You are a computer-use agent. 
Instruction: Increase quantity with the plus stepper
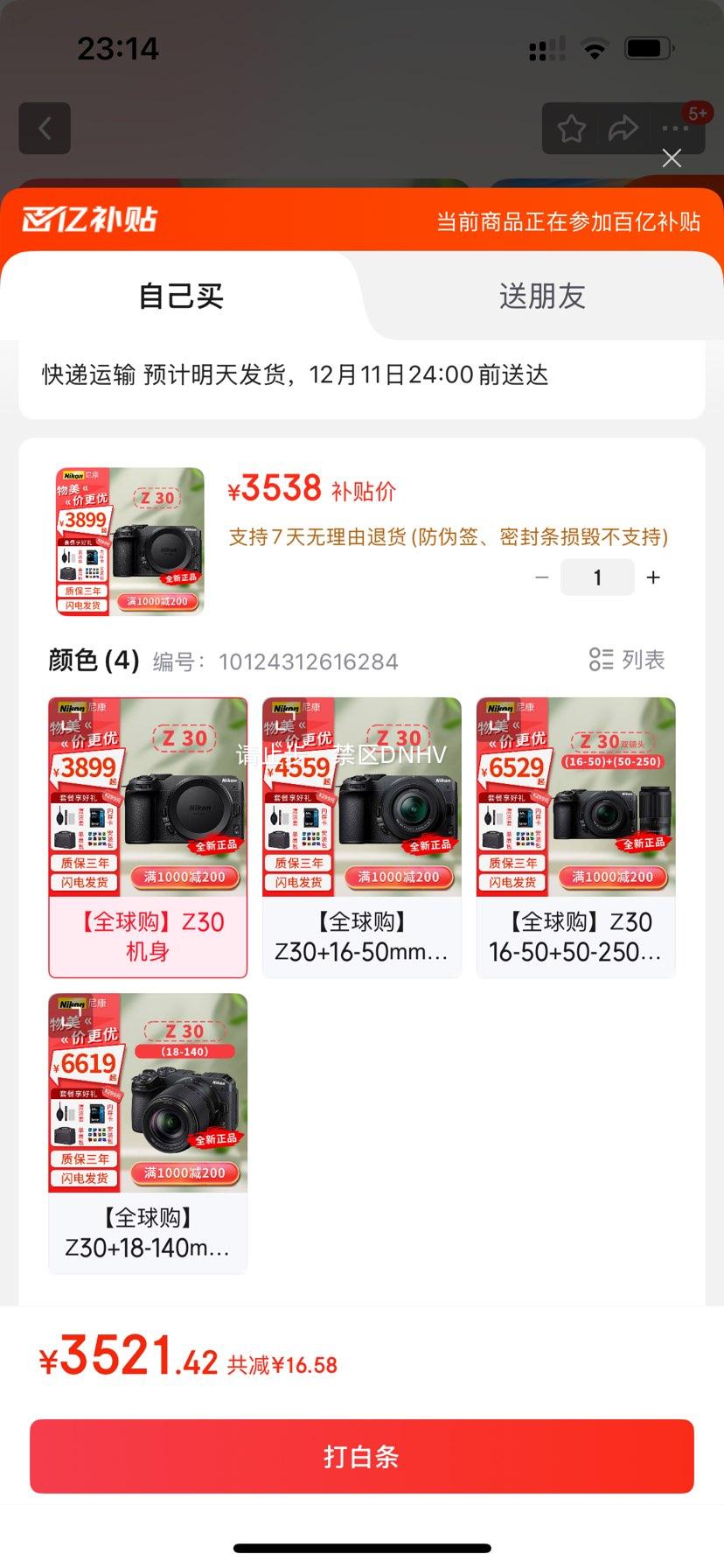click(x=653, y=577)
